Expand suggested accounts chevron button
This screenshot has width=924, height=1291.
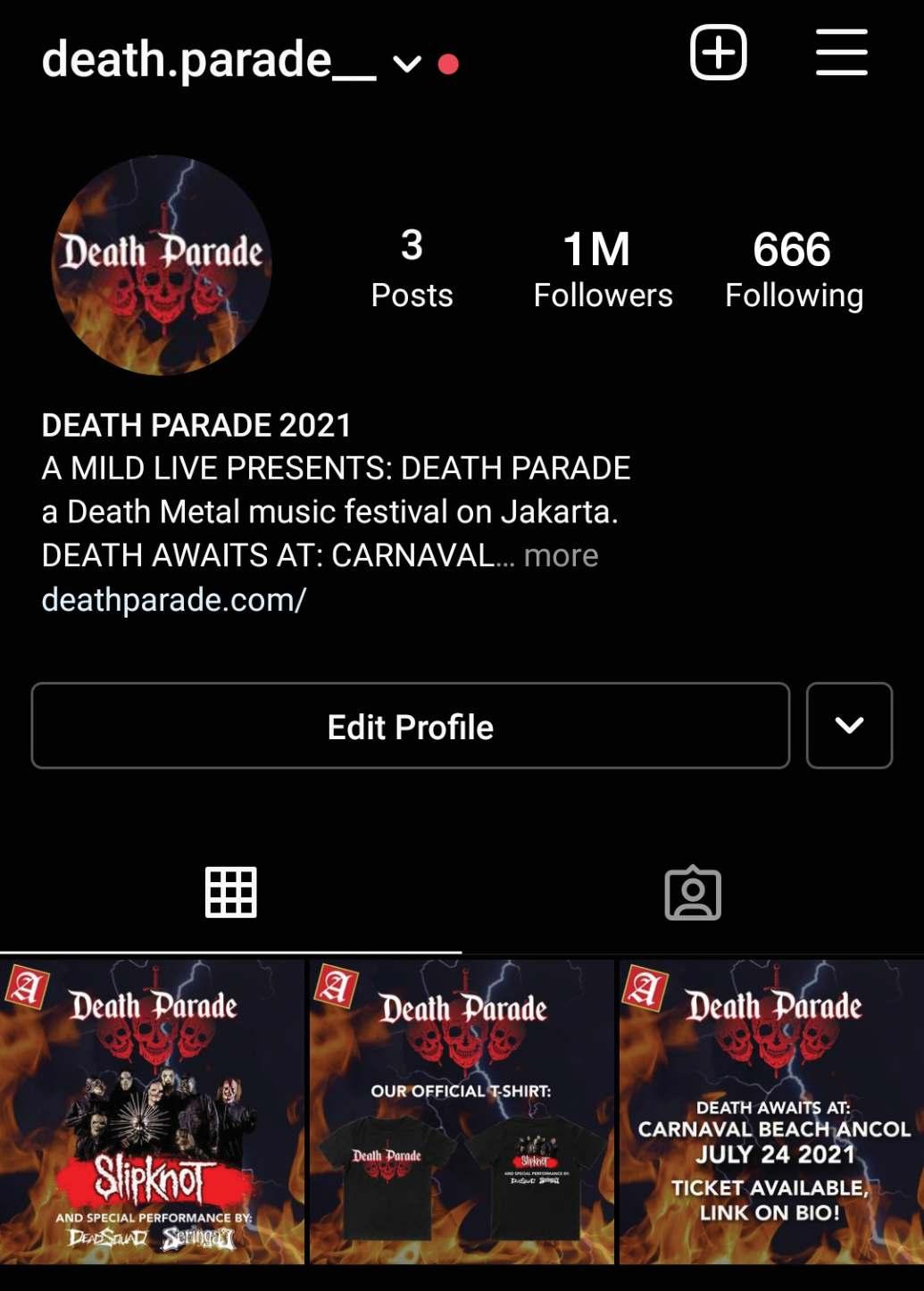(848, 726)
